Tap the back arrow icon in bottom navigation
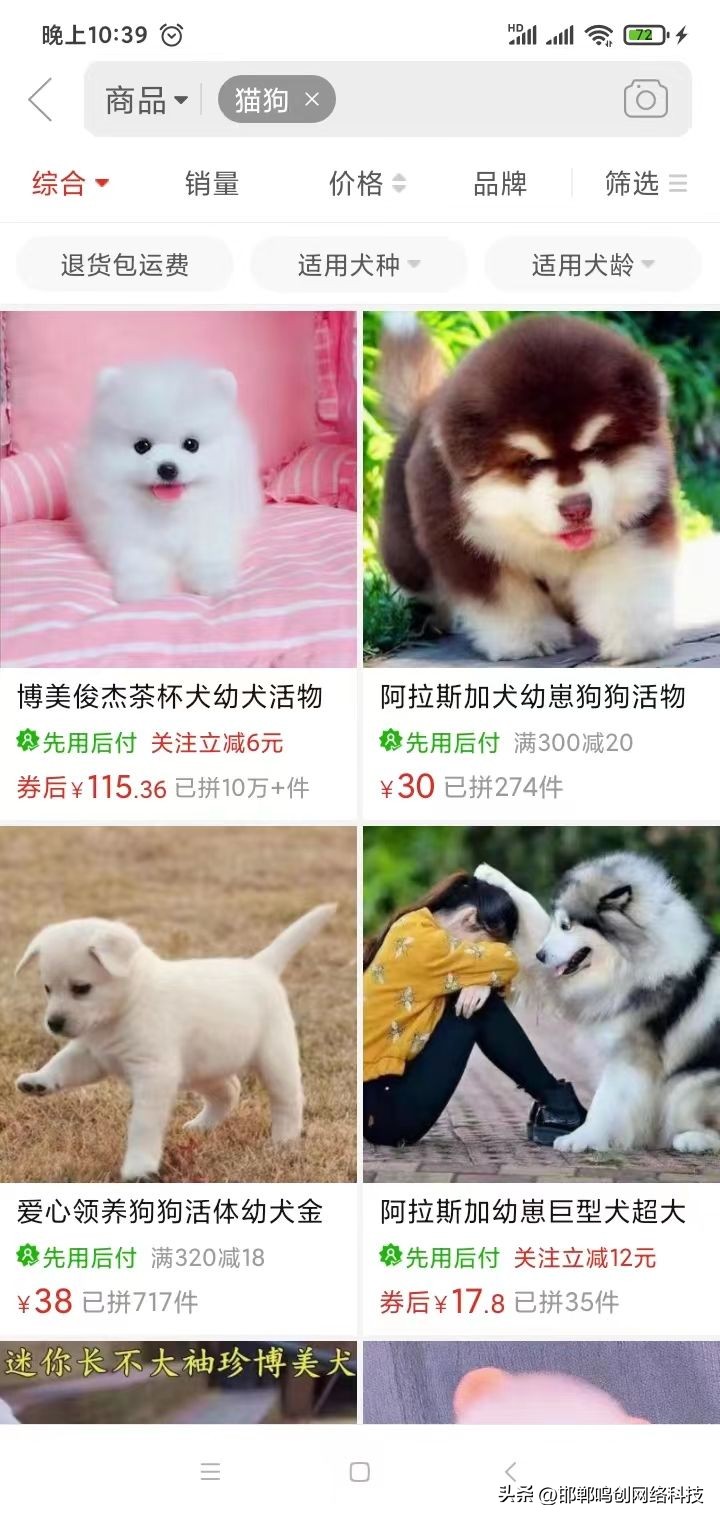 click(x=510, y=1471)
